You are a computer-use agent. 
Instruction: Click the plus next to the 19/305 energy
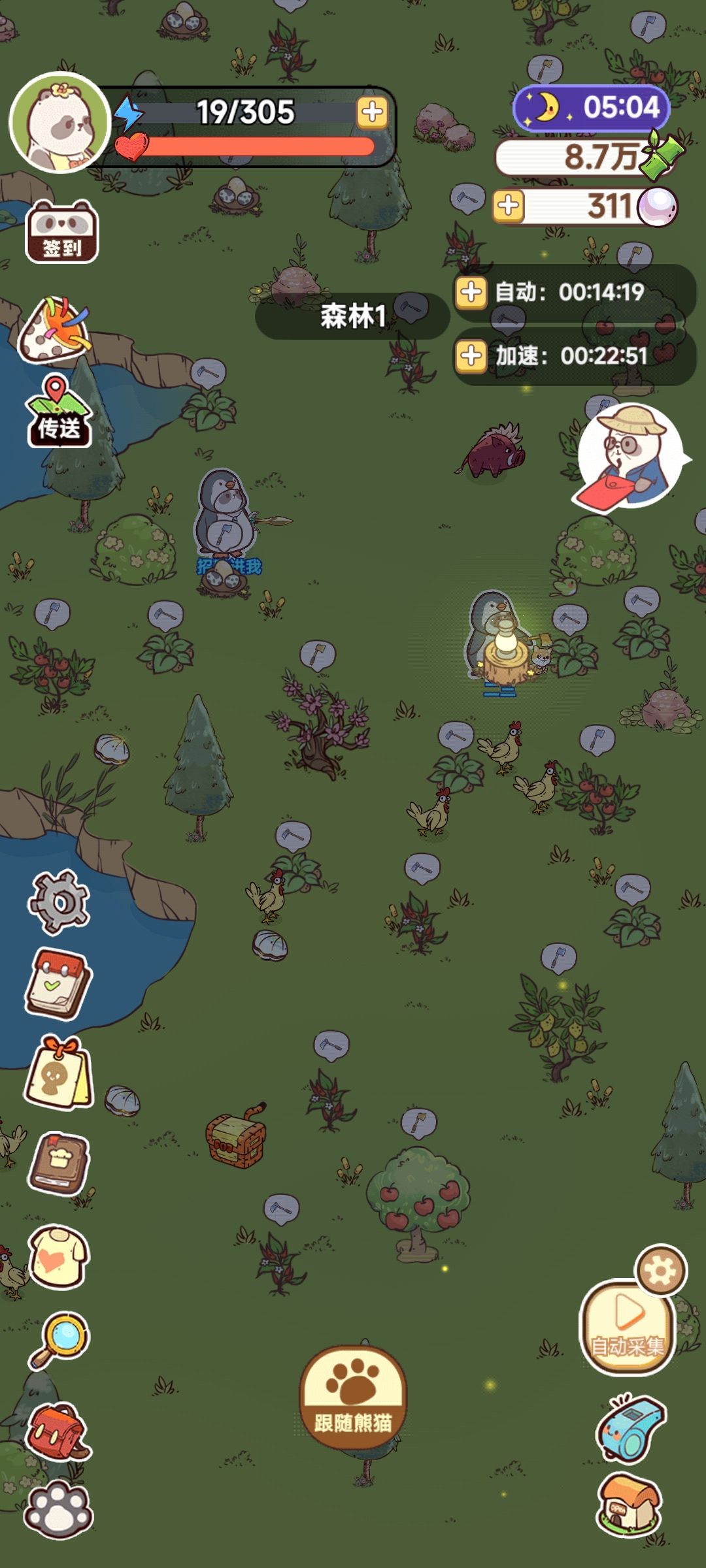tap(371, 112)
